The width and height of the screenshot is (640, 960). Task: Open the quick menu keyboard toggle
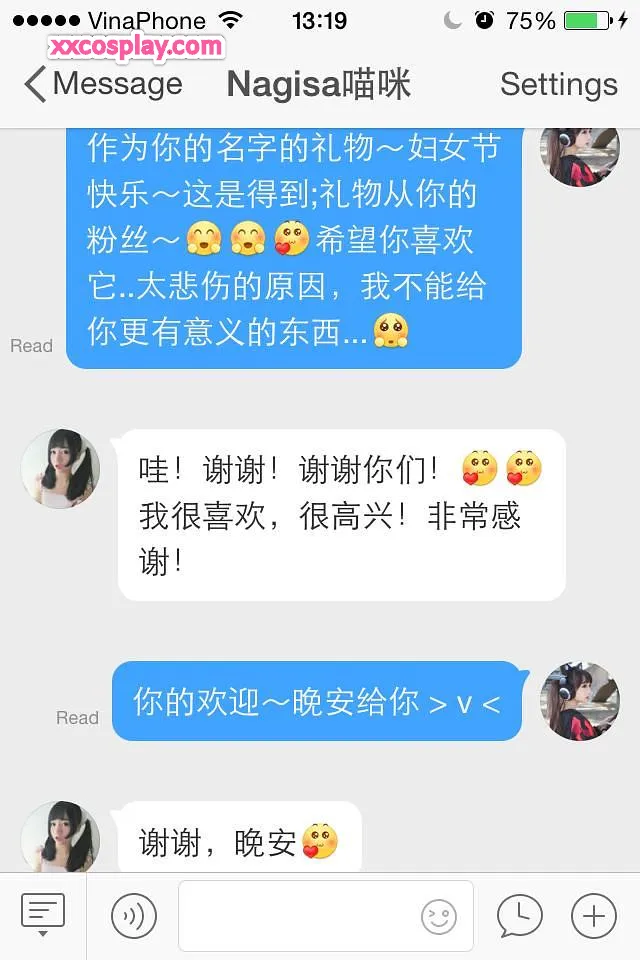point(43,915)
